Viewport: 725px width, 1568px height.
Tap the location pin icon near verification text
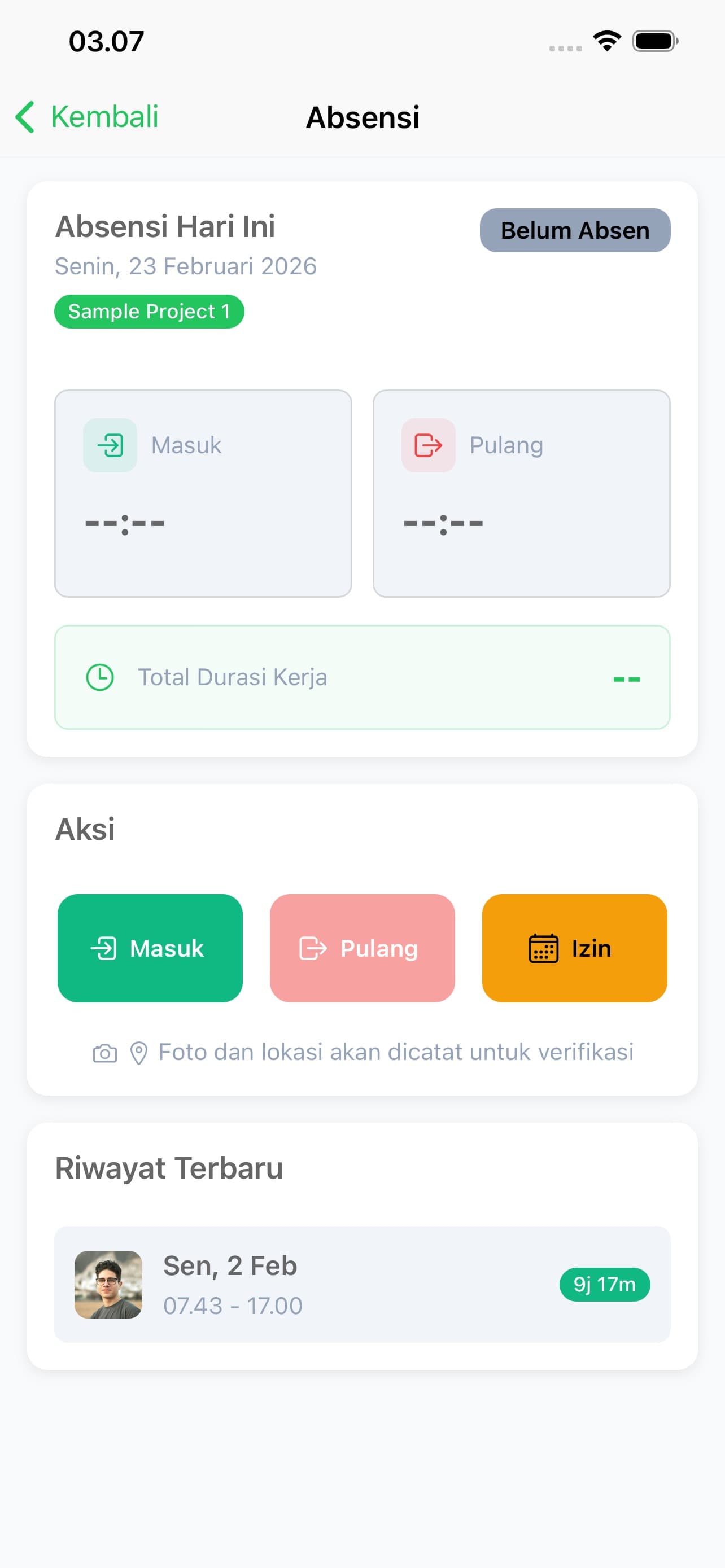pos(139,1052)
